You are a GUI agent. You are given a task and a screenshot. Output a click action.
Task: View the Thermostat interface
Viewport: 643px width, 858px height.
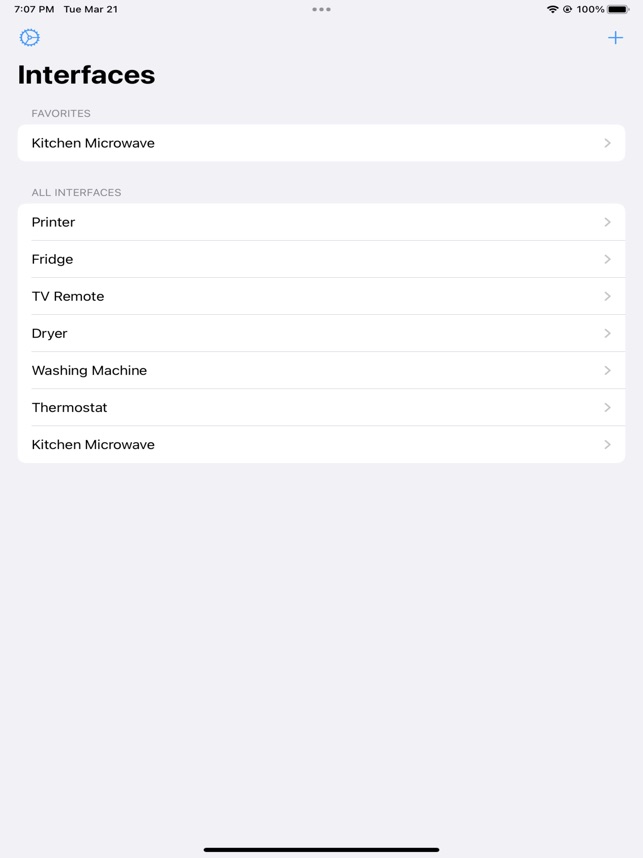321,407
